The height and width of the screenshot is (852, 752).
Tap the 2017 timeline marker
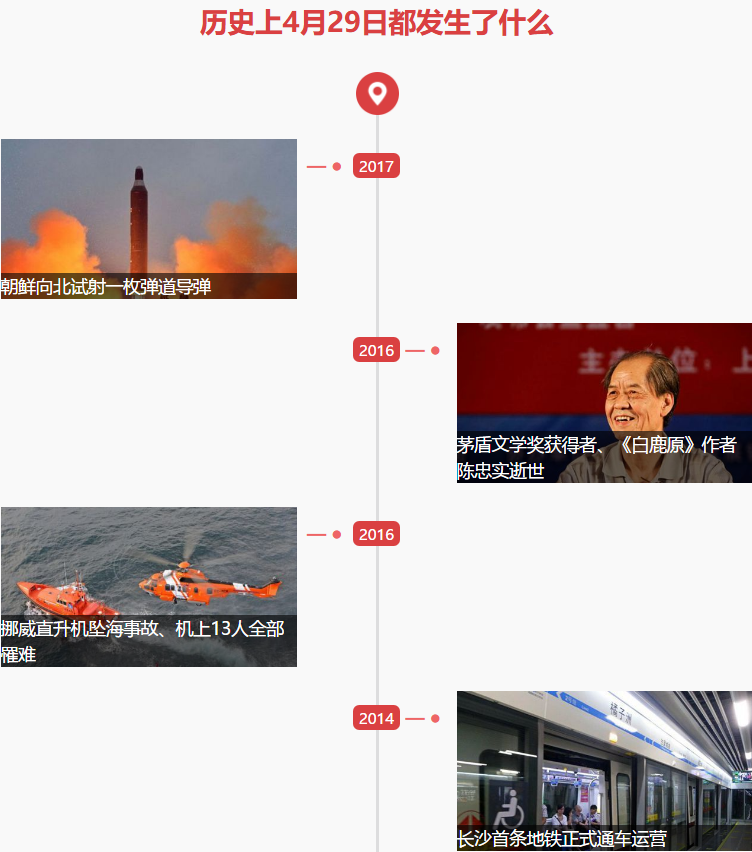(x=377, y=167)
